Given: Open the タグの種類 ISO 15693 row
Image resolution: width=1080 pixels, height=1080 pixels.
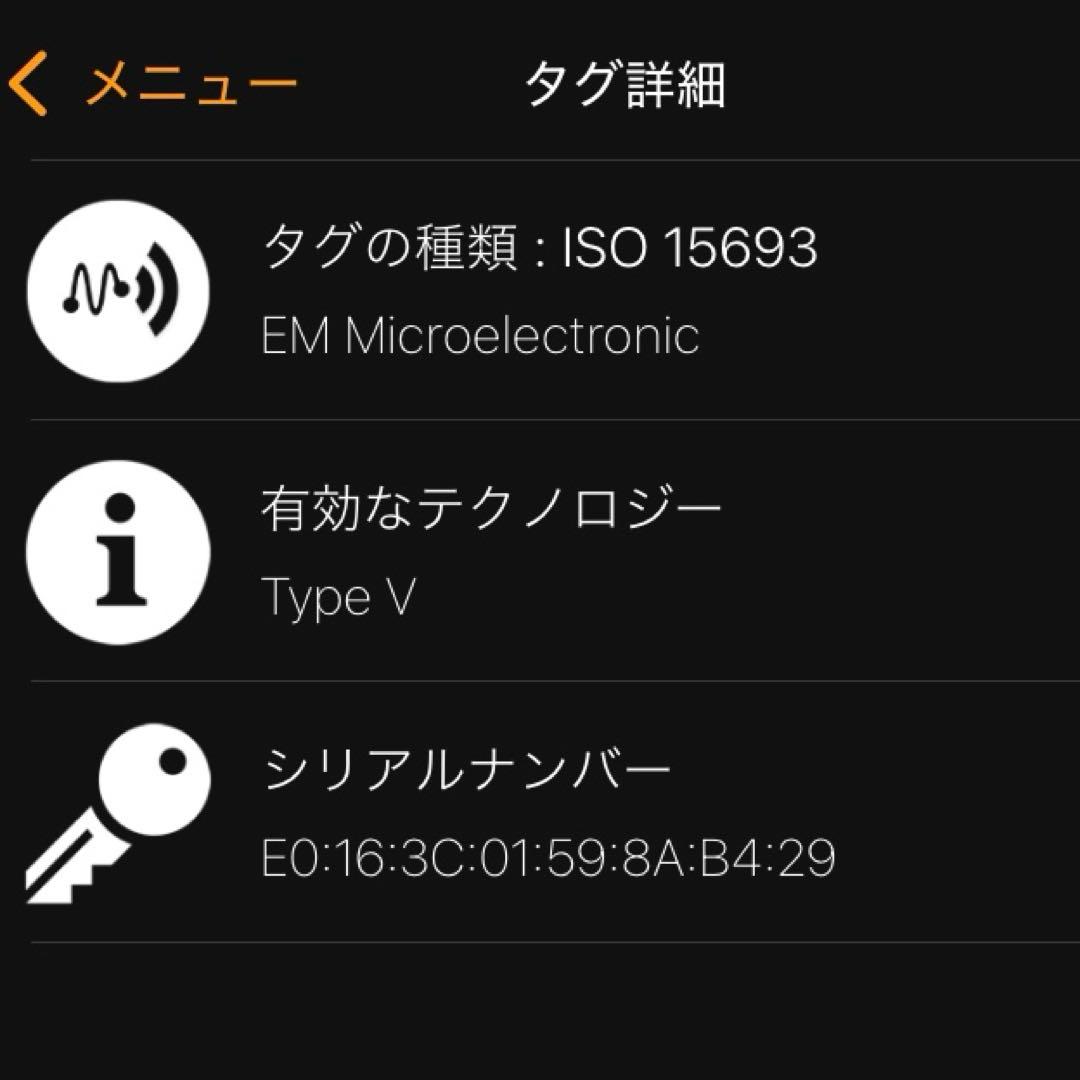Looking at the screenshot, I should pyautogui.click(x=540, y=290).
